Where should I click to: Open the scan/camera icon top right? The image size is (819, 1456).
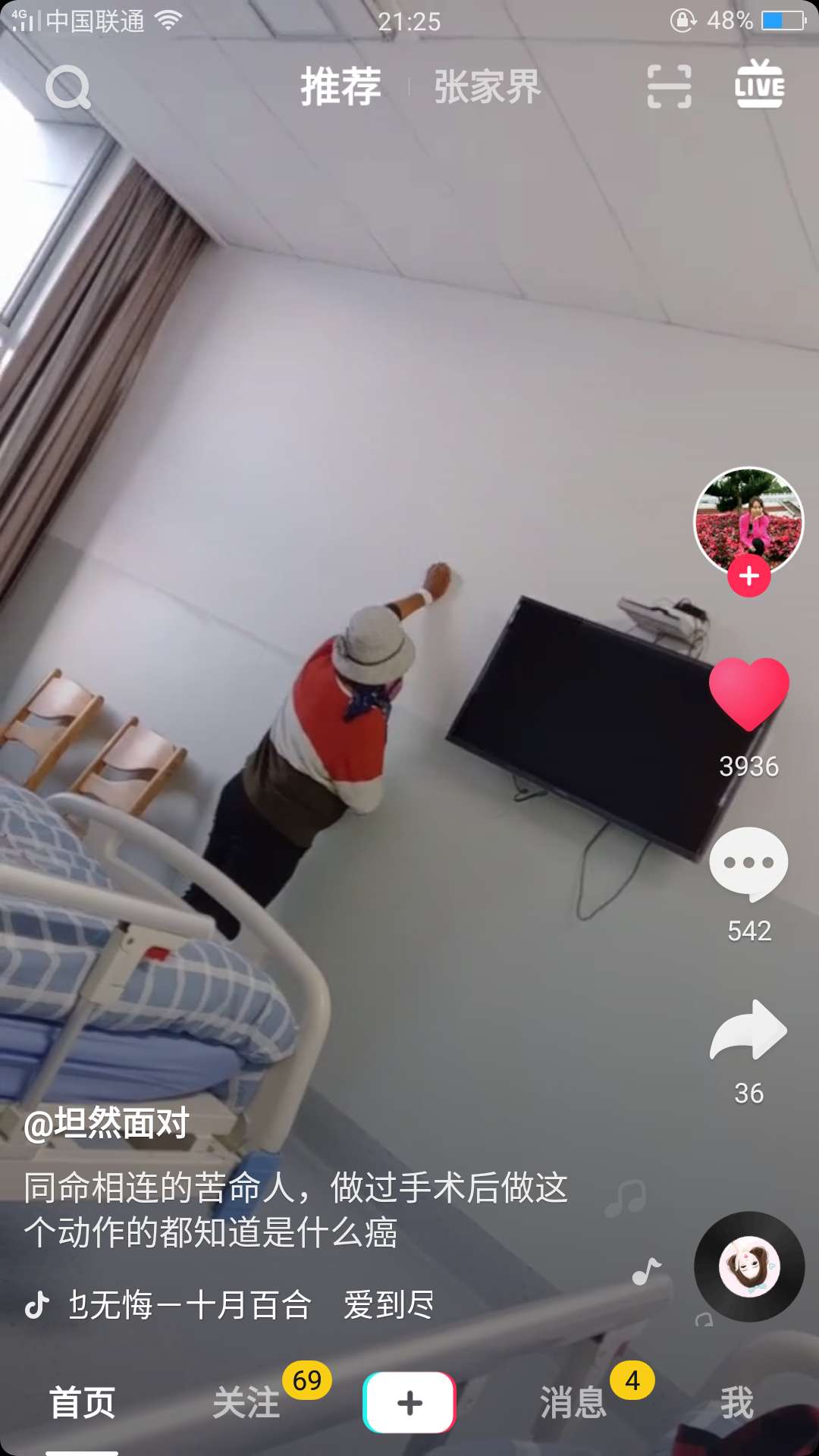[x=670, y=86]
